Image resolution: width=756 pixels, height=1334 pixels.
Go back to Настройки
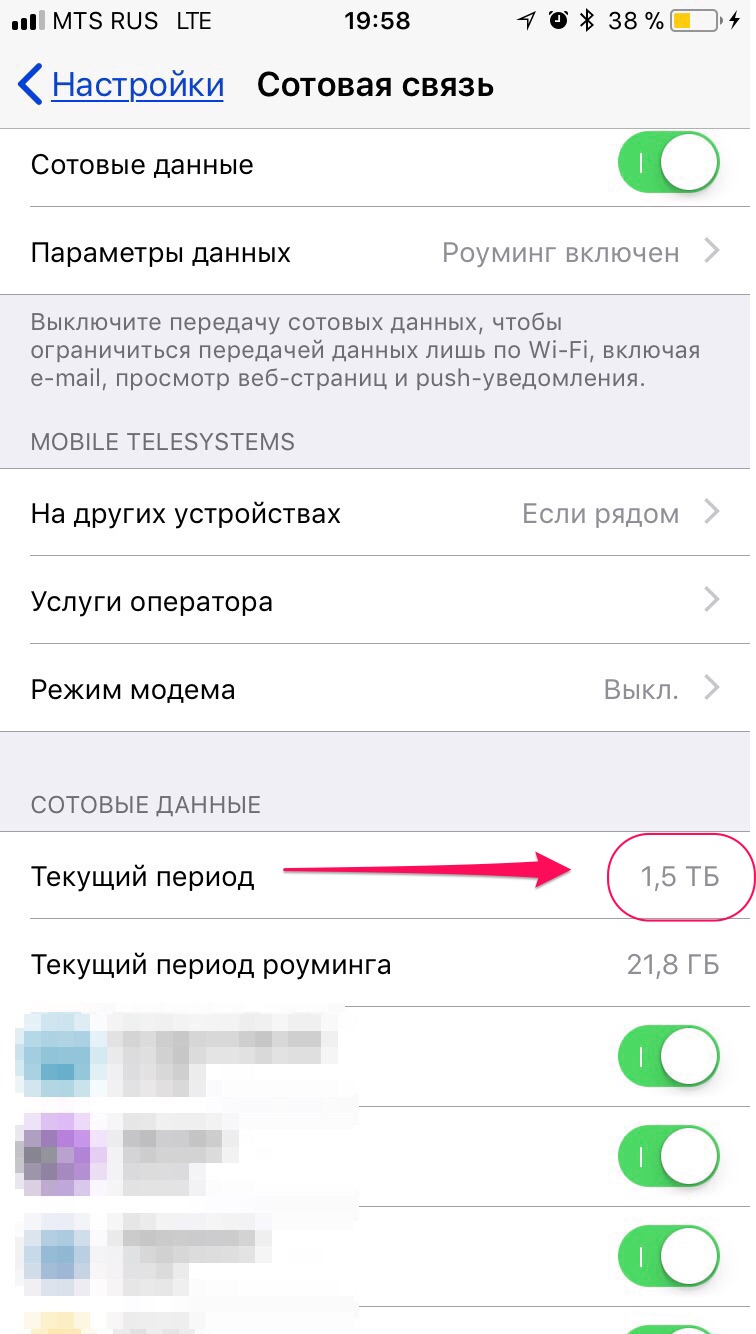[x=120, y=86]
